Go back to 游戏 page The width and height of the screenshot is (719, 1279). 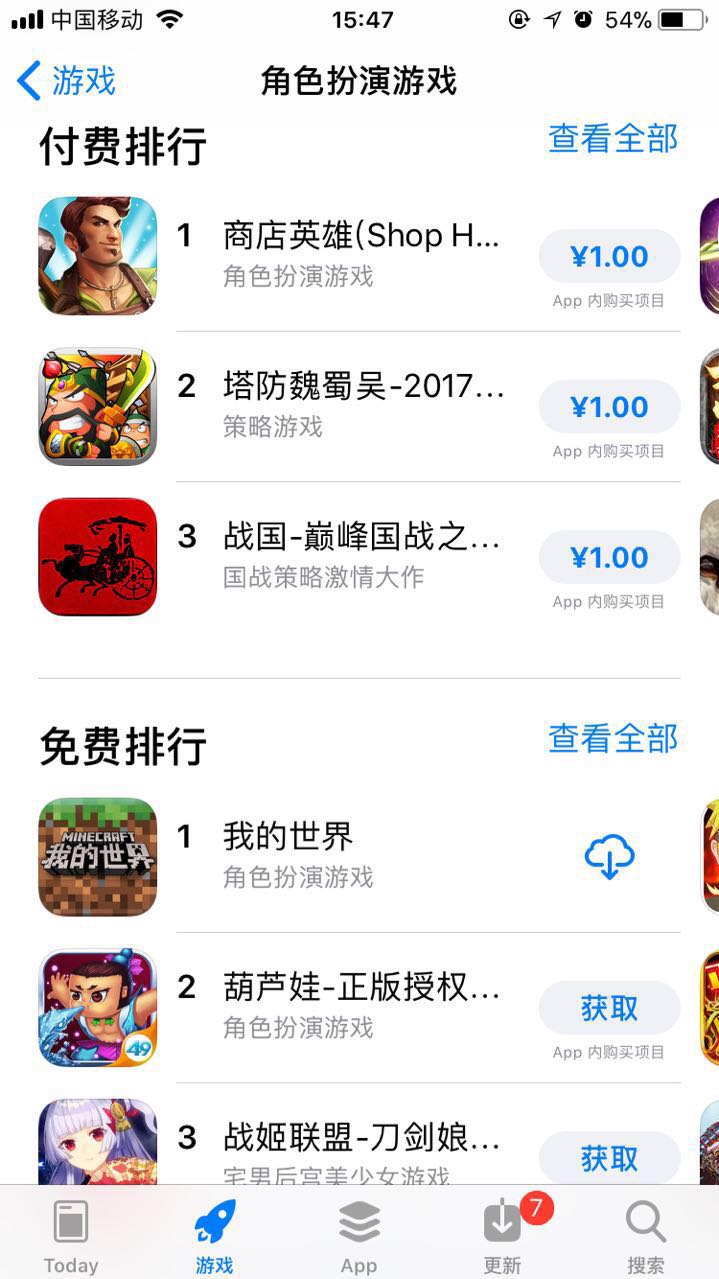pyautogui.click(x=66, y=81)
